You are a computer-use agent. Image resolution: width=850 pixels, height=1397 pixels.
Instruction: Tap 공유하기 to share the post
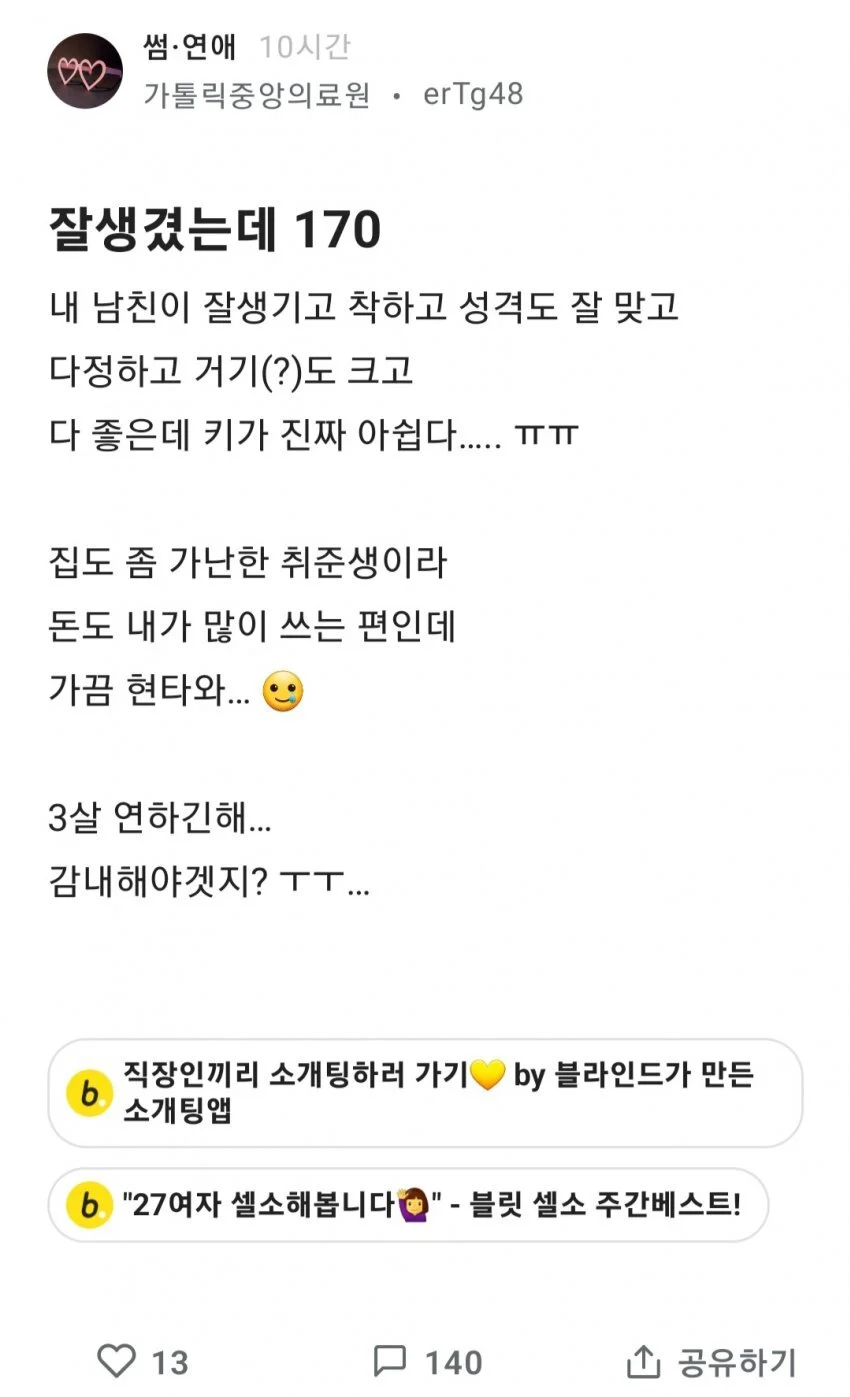[x=711, y=1361]
